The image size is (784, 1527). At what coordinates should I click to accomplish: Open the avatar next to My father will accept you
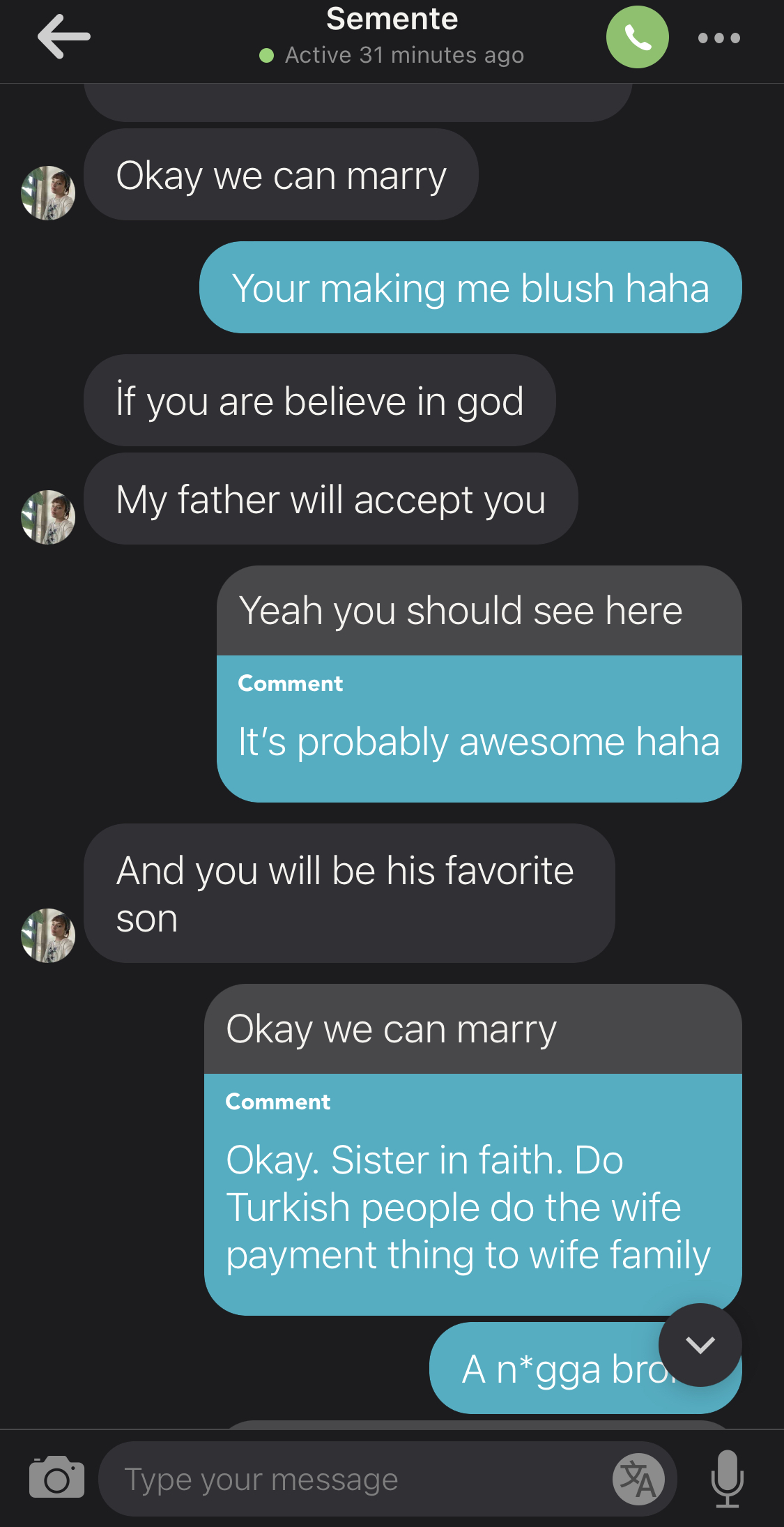[x=48, y=517]
